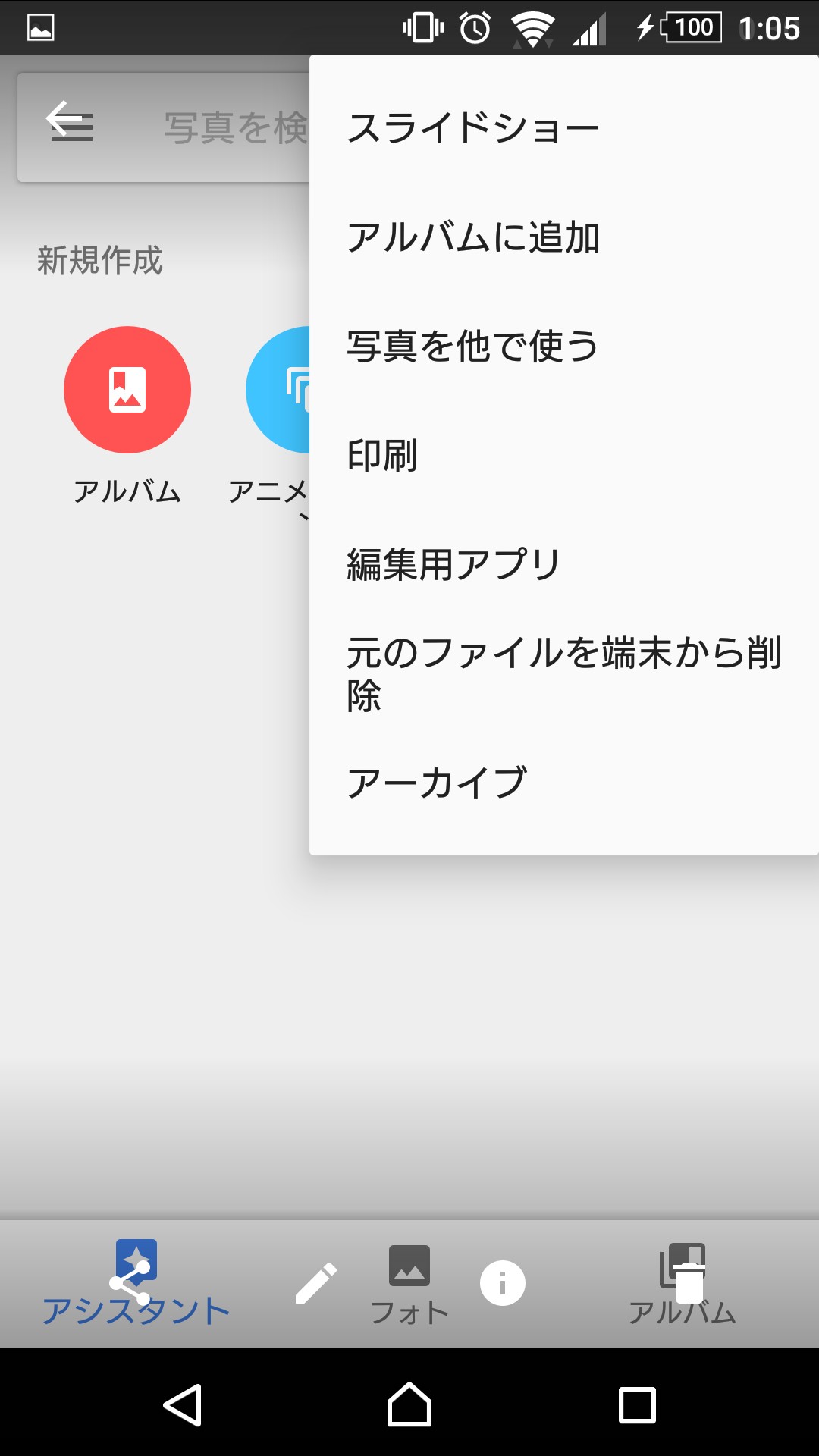Tap the pencil edit icon

pos(315,1283)
